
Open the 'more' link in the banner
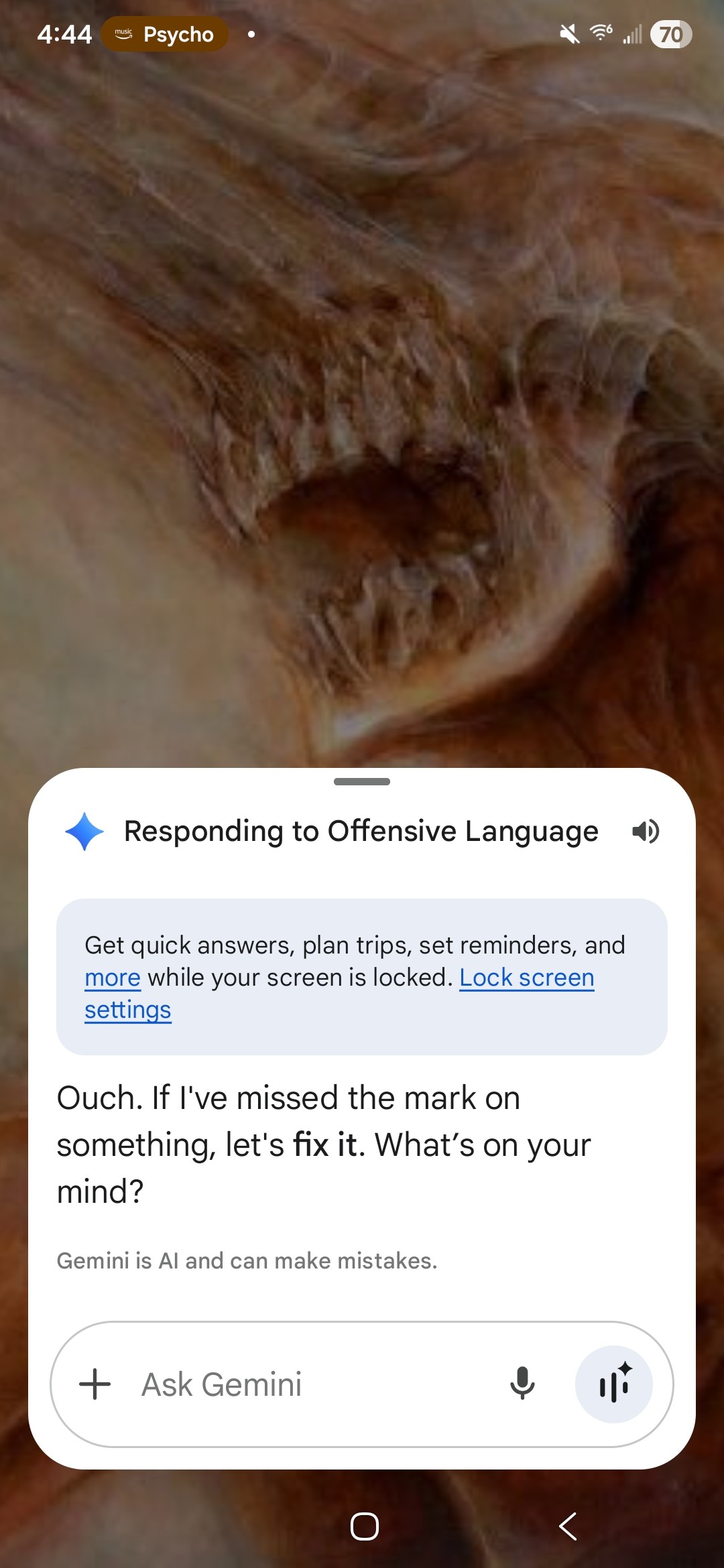point(112,978)
